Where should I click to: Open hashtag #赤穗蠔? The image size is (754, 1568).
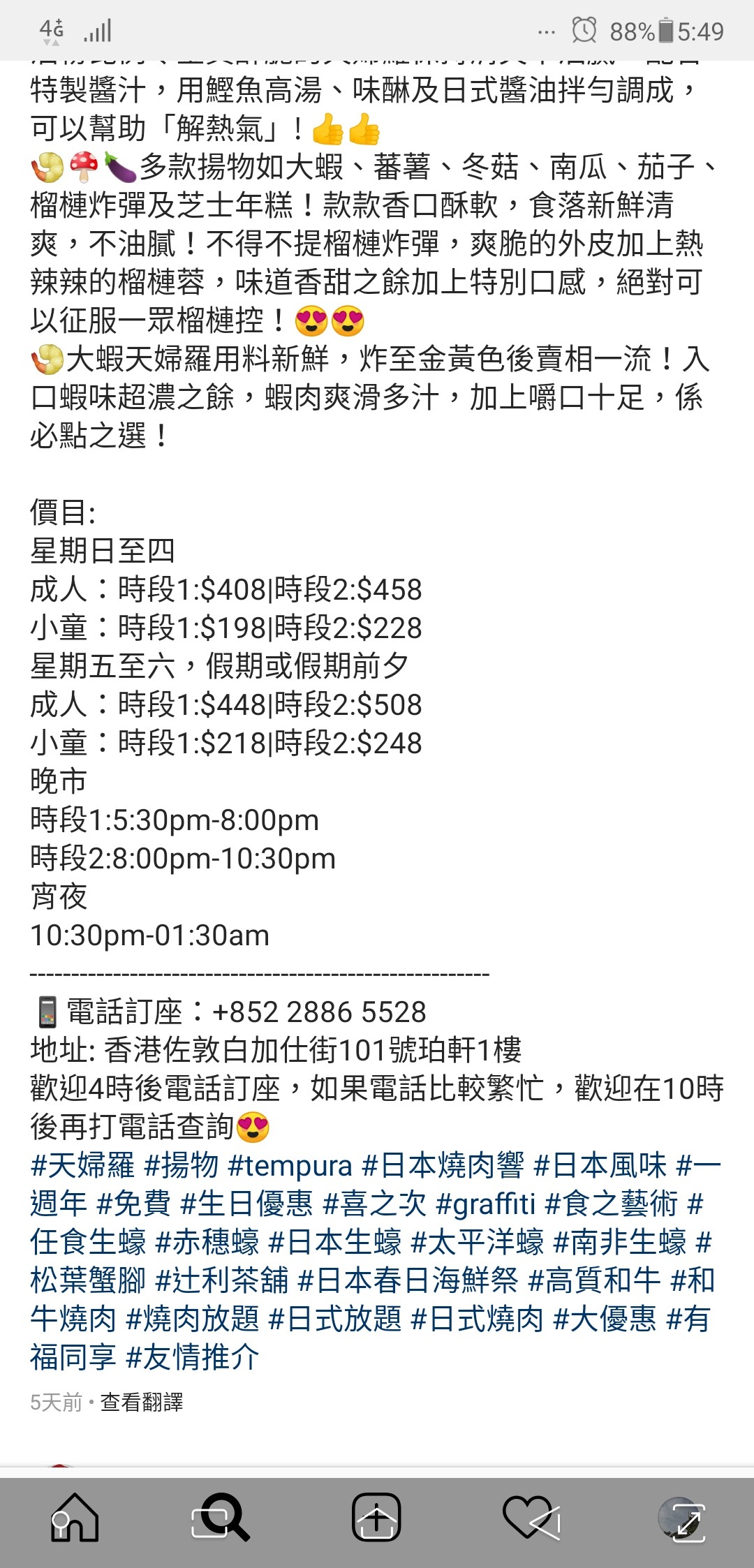(207, 1242)
